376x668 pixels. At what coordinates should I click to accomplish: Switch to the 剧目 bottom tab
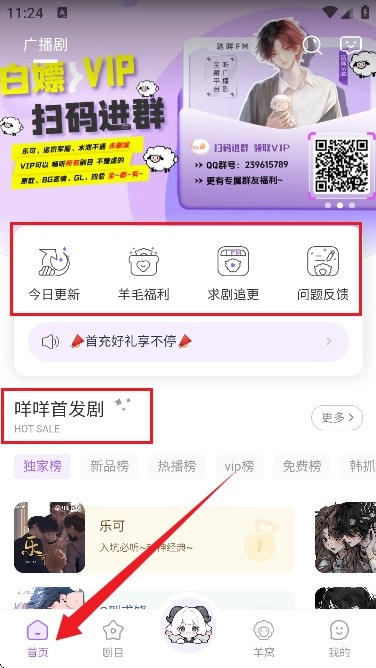pos(113,639)
